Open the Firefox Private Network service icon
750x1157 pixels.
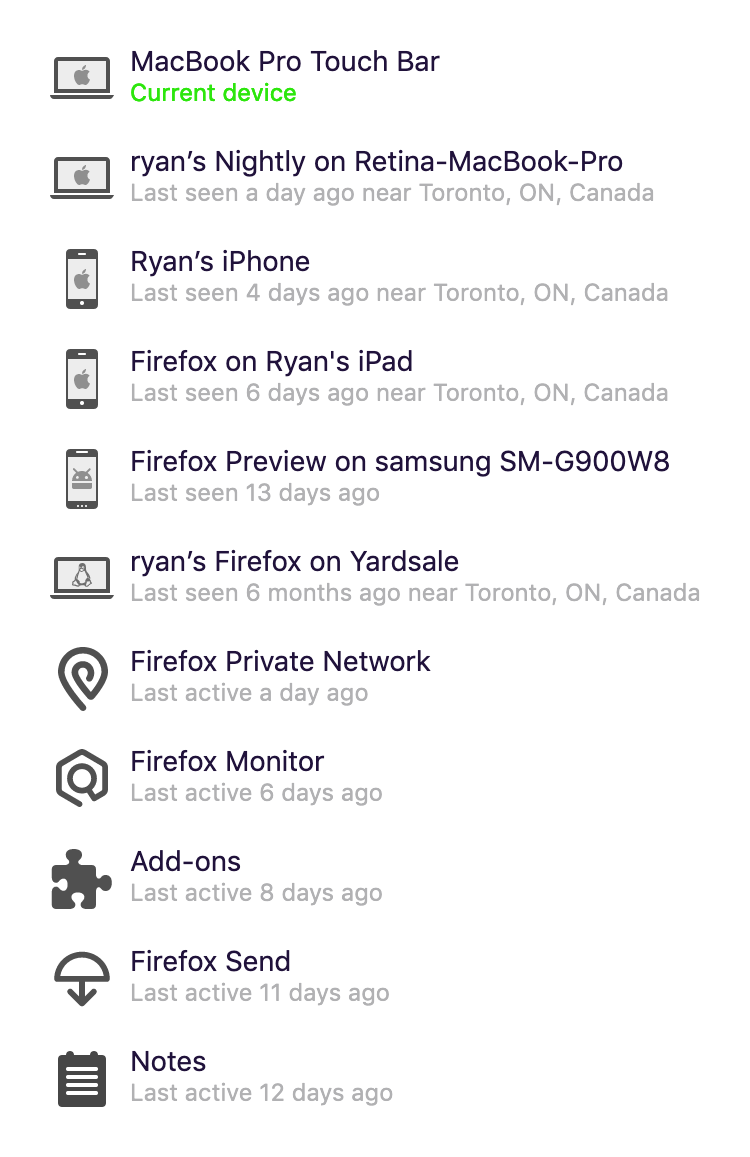coord(81,677)
